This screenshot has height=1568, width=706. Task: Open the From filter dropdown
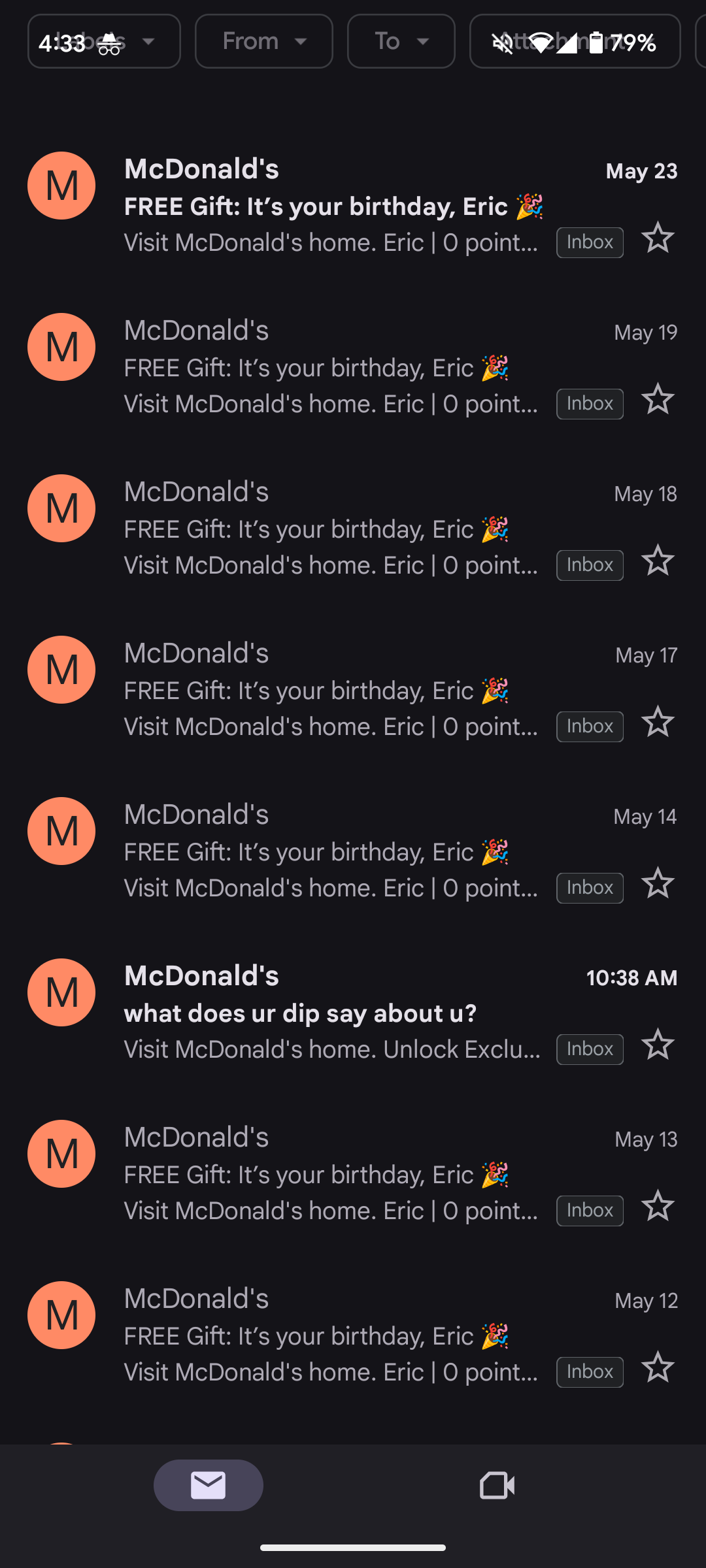click(263, 41)
